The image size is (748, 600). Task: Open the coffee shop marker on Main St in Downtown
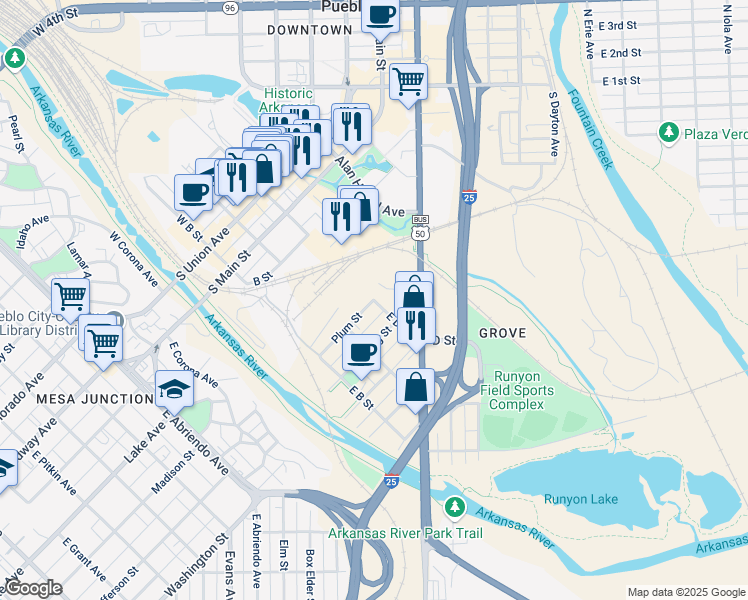coord(380,16)
